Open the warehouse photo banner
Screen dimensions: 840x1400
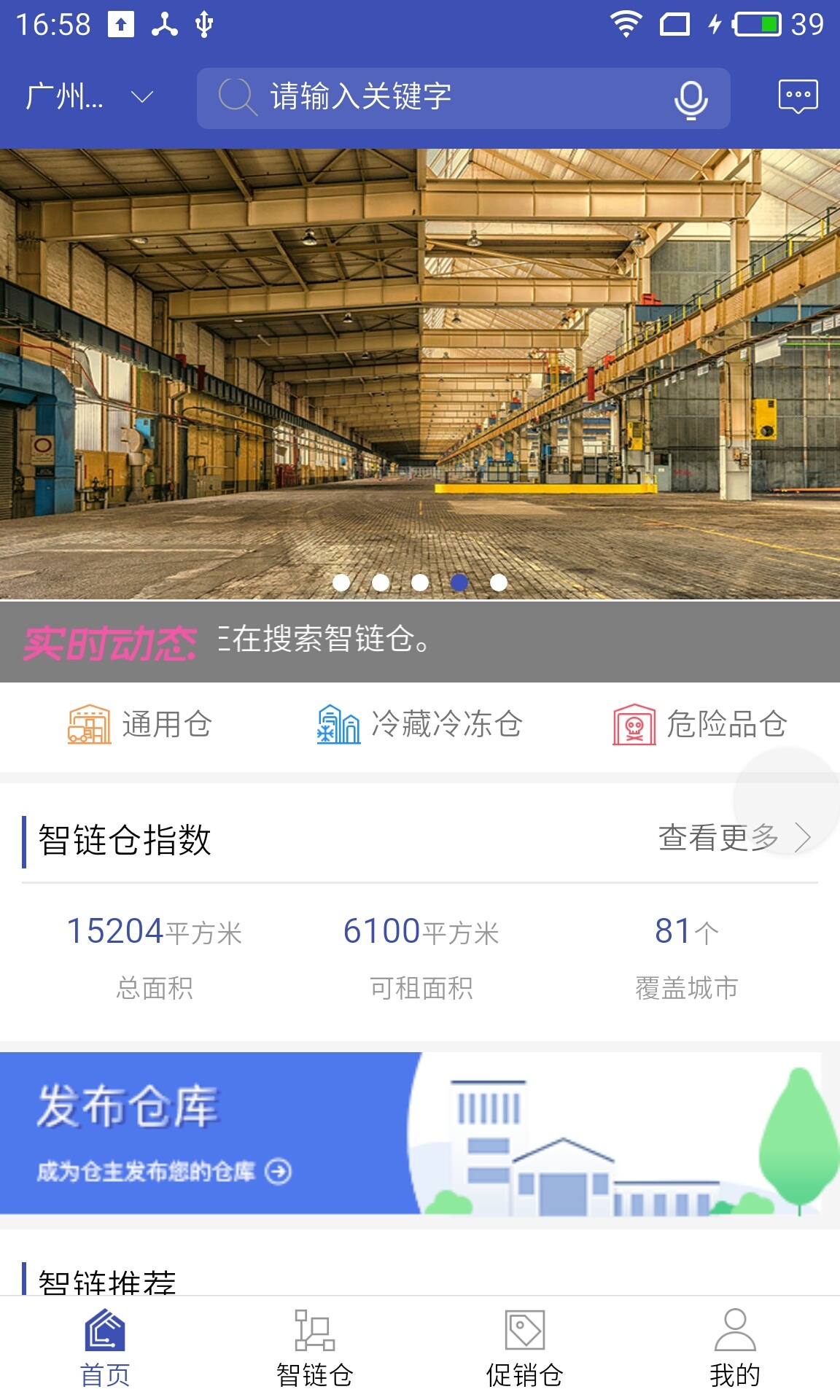pos(420,372)
